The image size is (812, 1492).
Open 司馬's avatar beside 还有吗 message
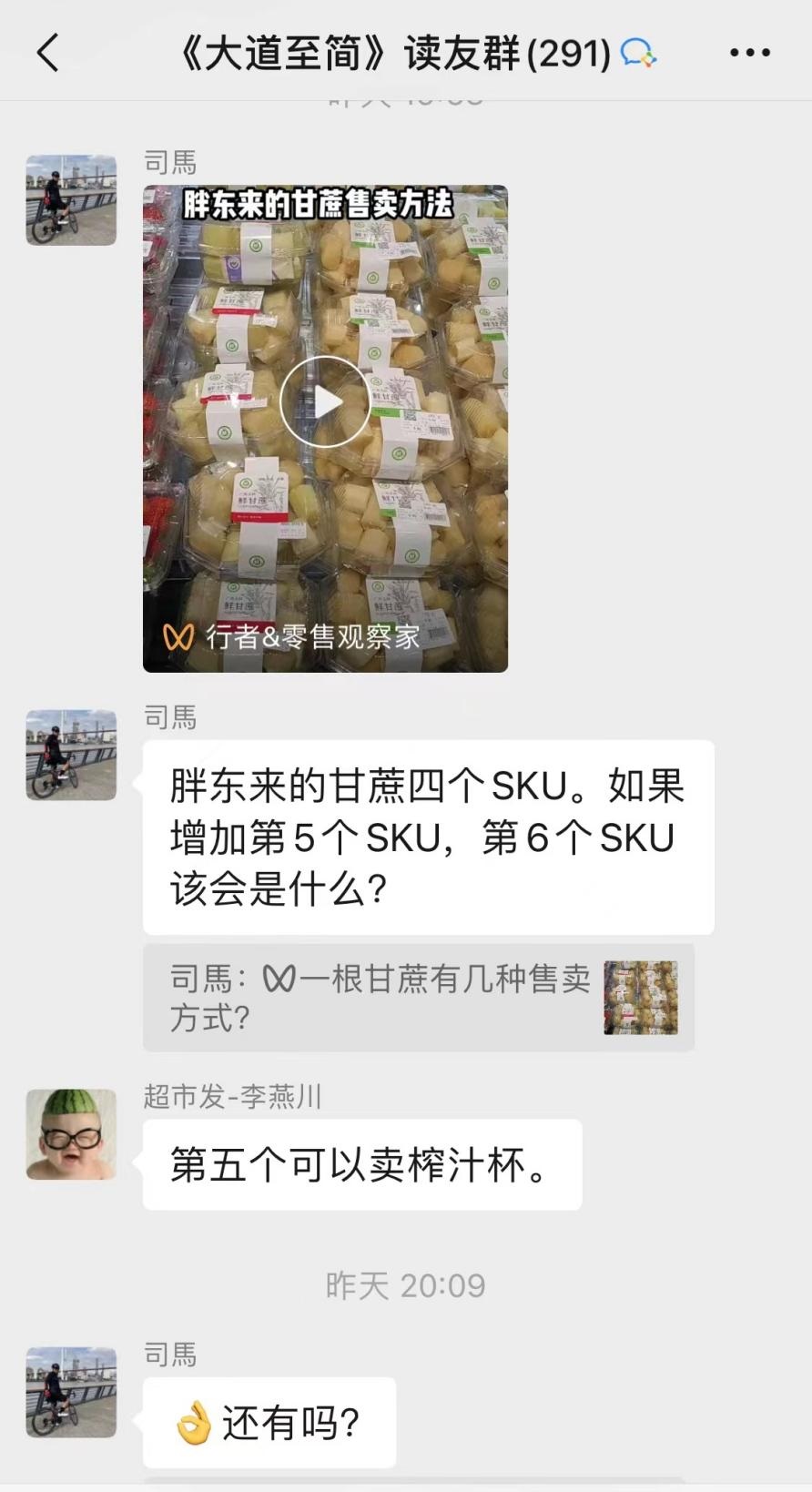click(71, 1393)
